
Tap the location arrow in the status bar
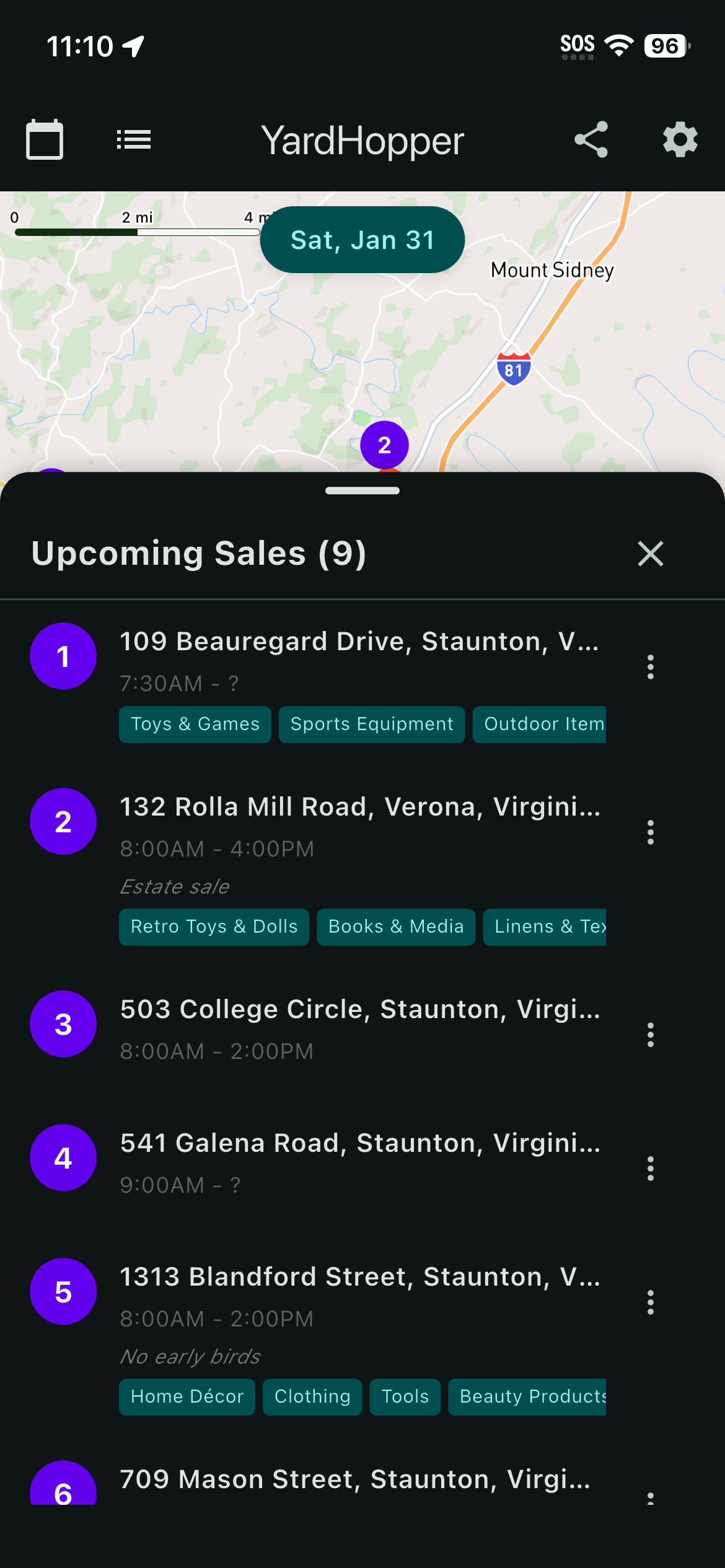point(134,45)
